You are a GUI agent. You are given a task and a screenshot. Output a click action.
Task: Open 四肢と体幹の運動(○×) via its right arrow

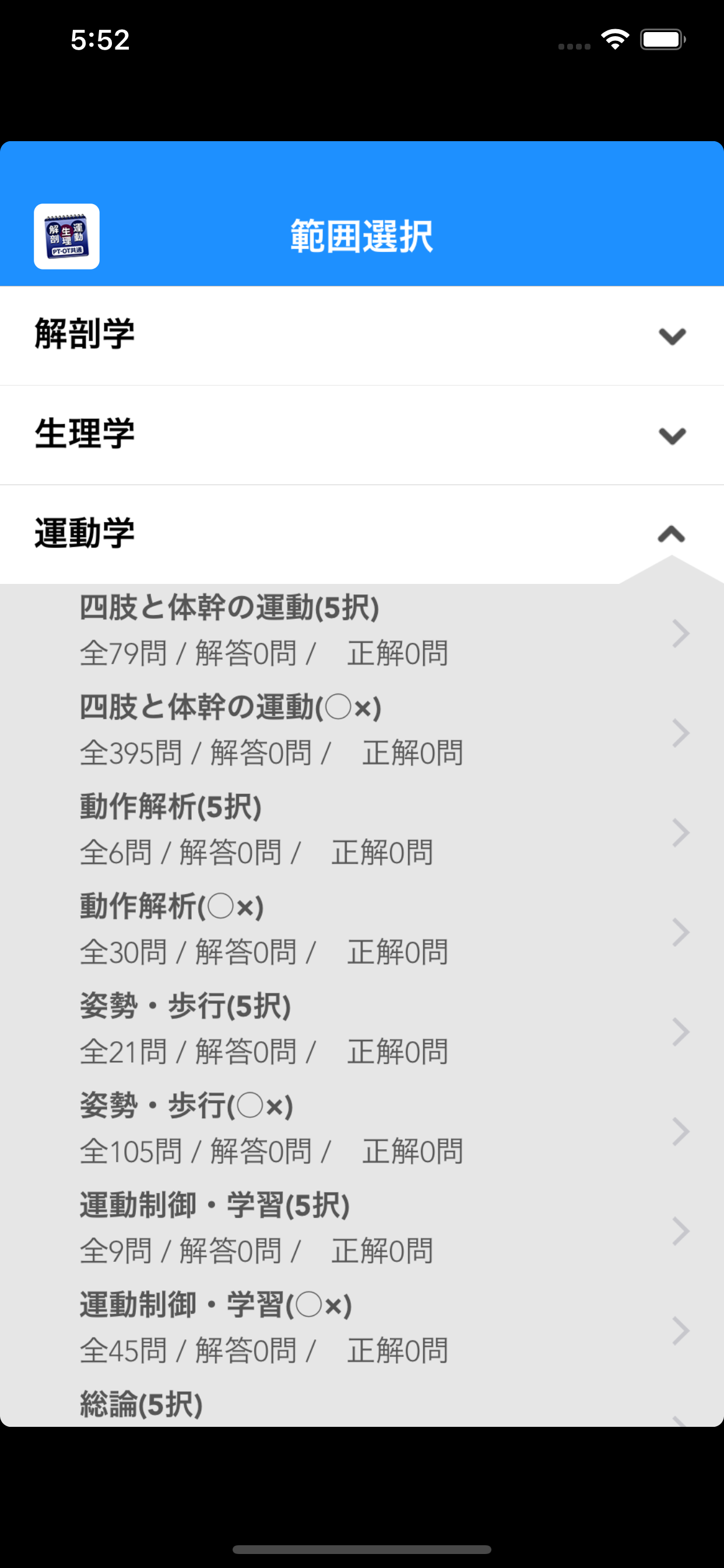[680, 733]
